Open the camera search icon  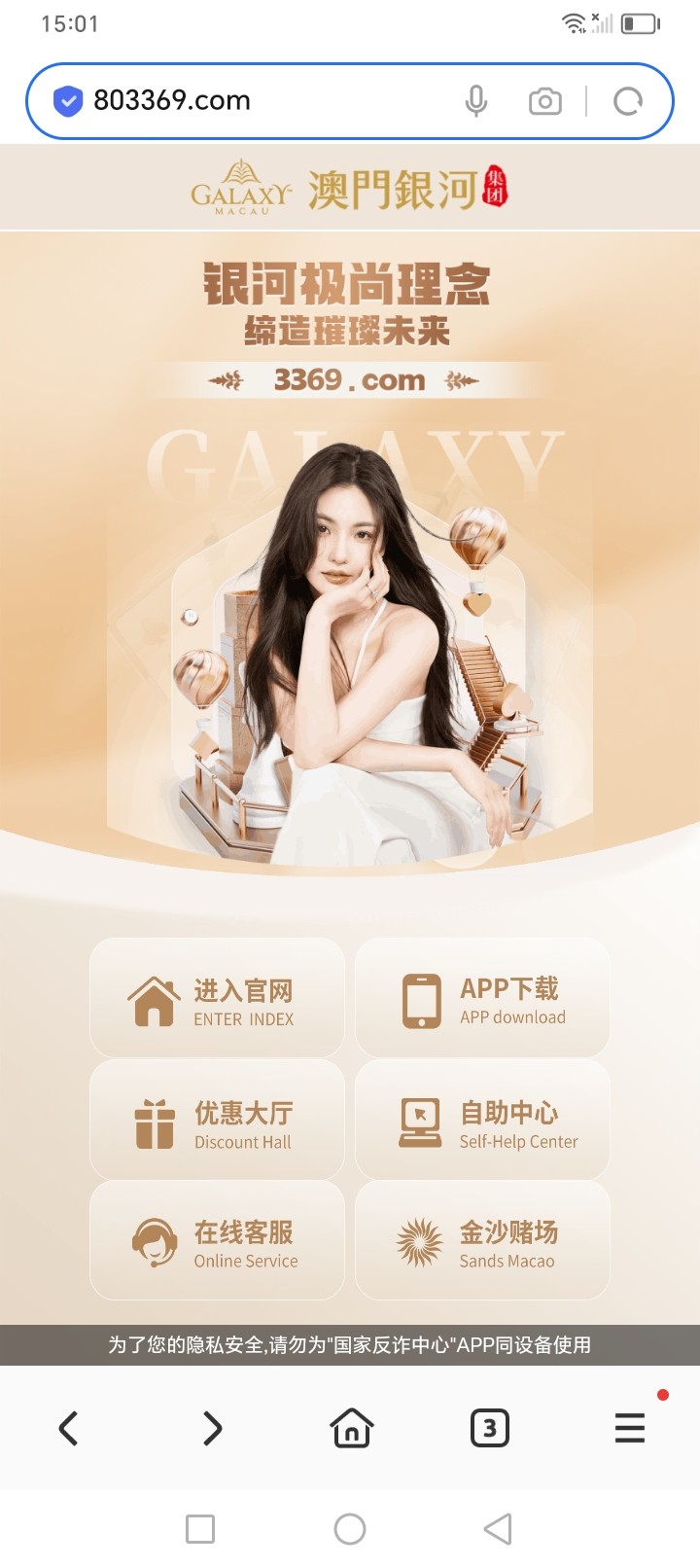[544, 101]
